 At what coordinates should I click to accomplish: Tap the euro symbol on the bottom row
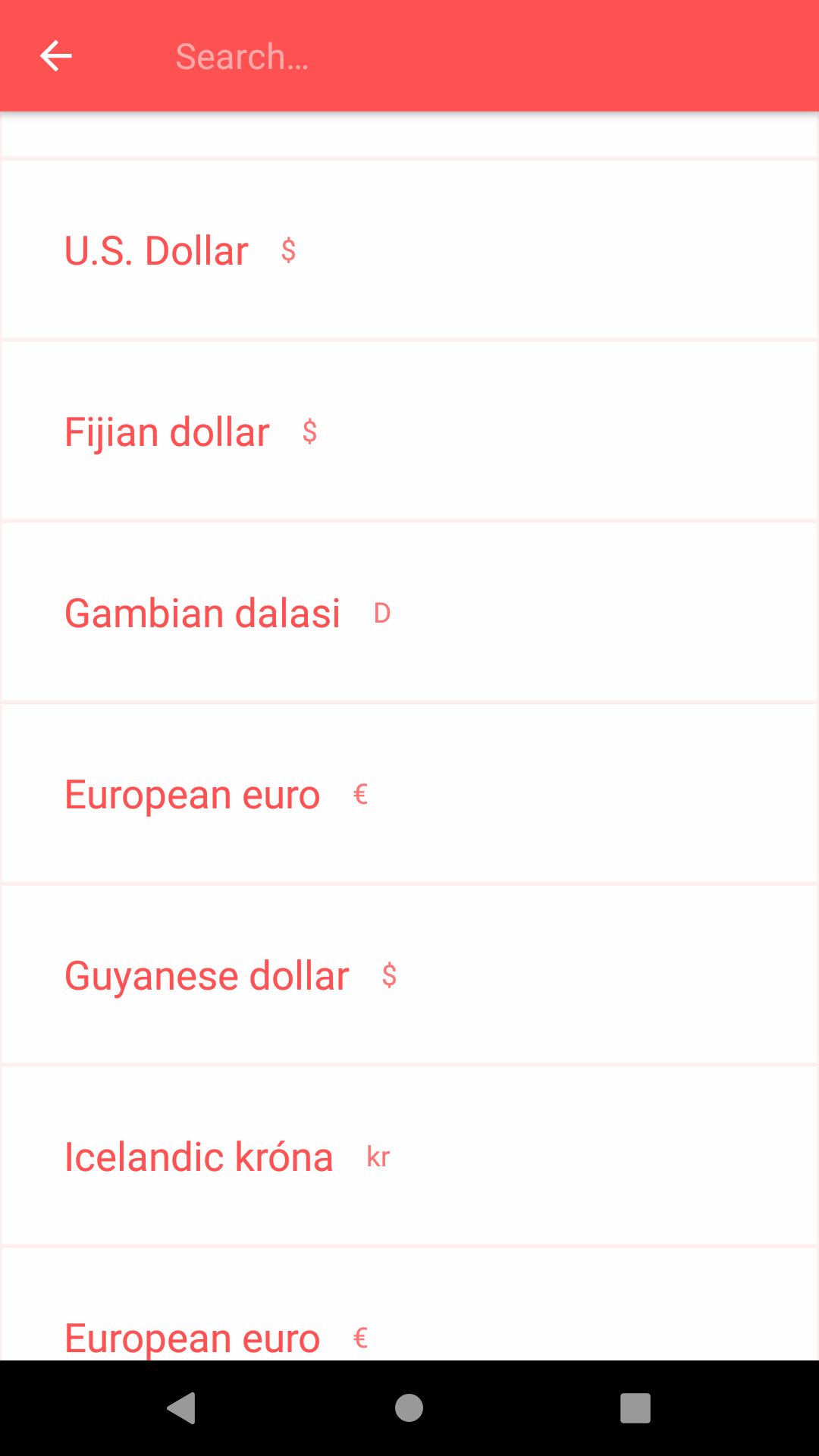[362, 1337]
